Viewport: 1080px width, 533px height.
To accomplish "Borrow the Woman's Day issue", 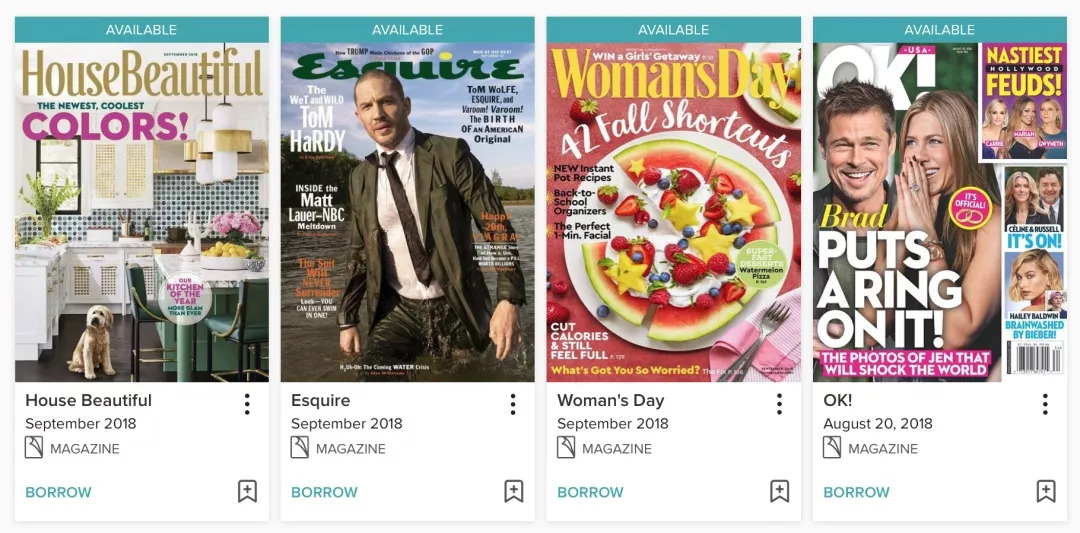I will click(x=590, y=492).
